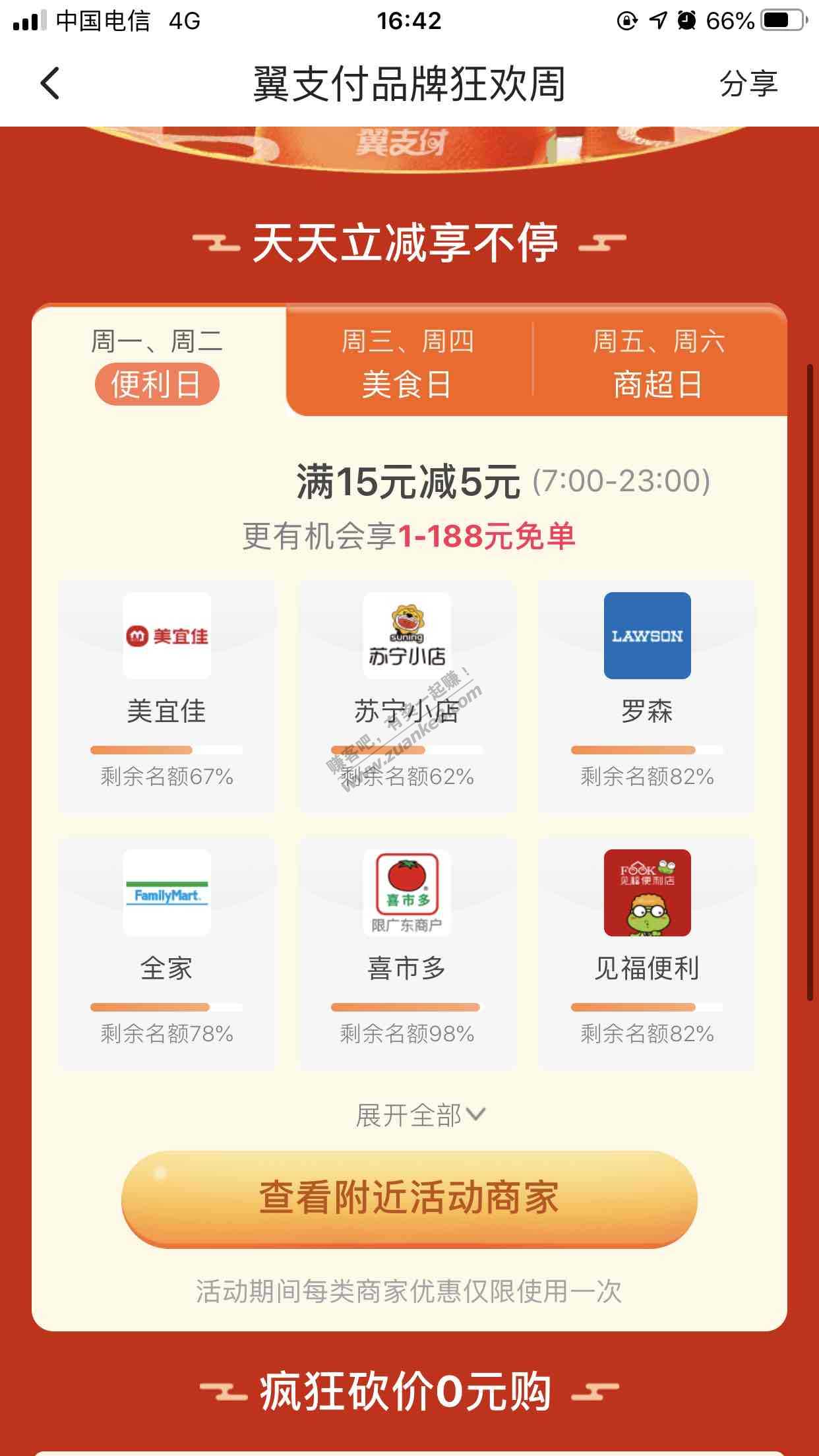Viewport: 819px width, 1456px height.
Task: Go back using the top-left arrow
Action: (x=50, y=84)
